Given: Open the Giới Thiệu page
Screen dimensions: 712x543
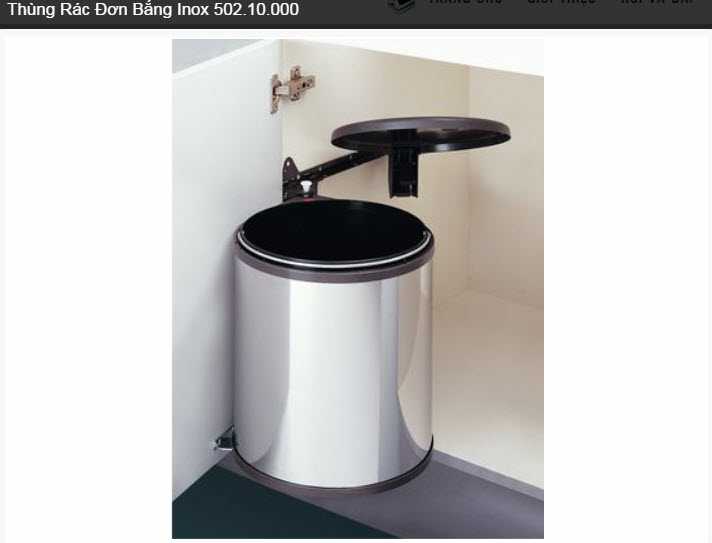Looking at the screenshot, I should tap(560, 3).
